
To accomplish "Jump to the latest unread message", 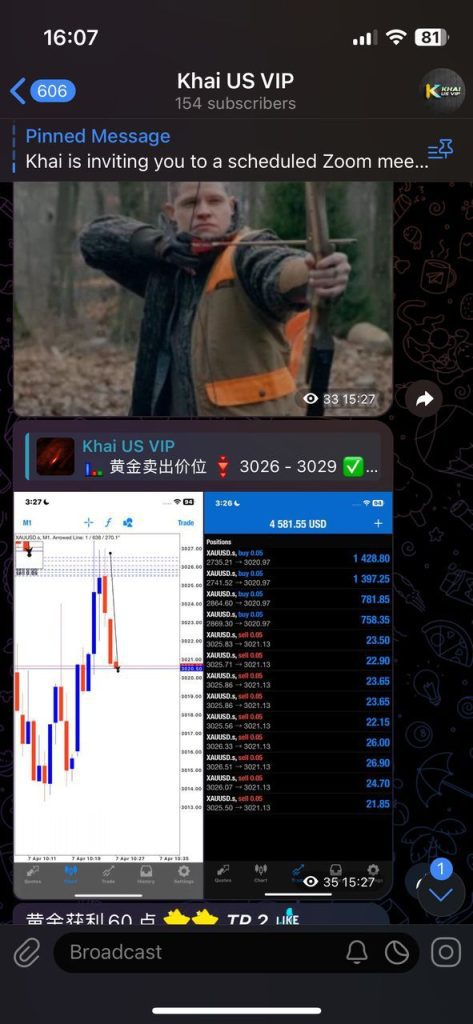I will coord(441,892).
